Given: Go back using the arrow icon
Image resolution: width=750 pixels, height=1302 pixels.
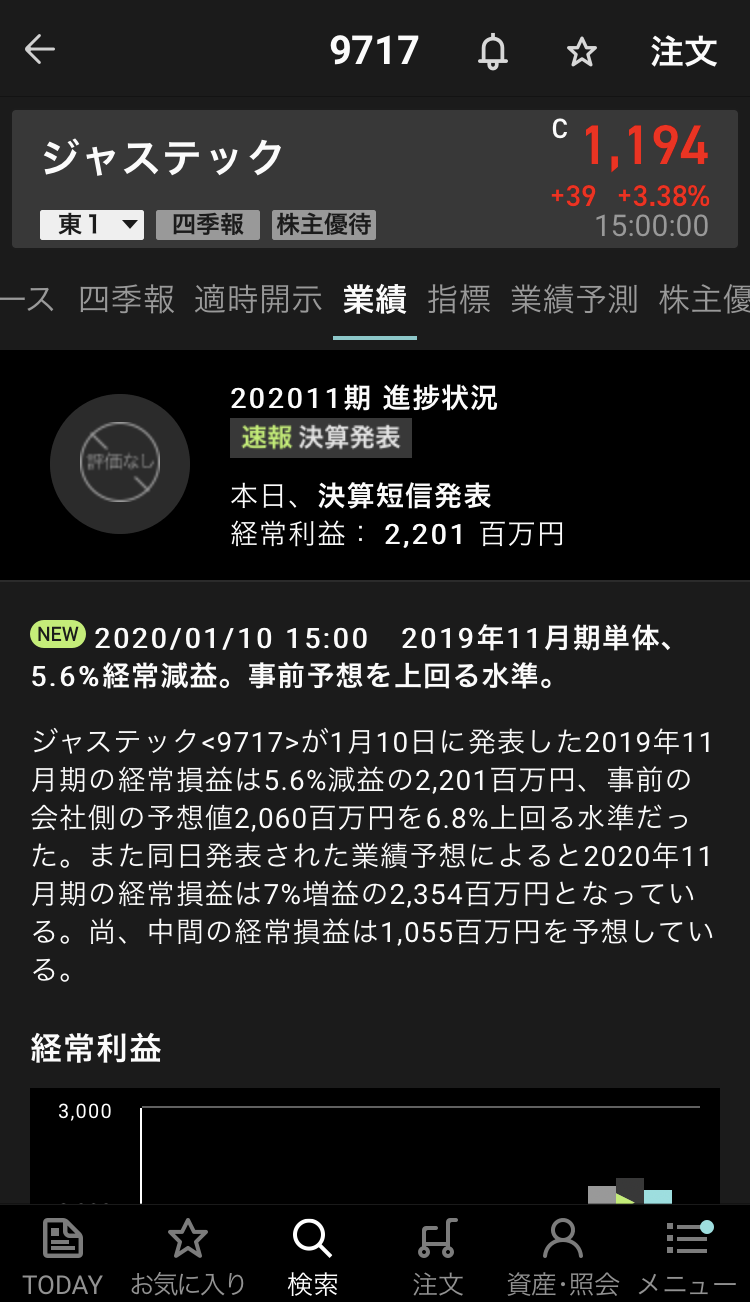Looking at the screenshot, I should (x=40, y=50).
